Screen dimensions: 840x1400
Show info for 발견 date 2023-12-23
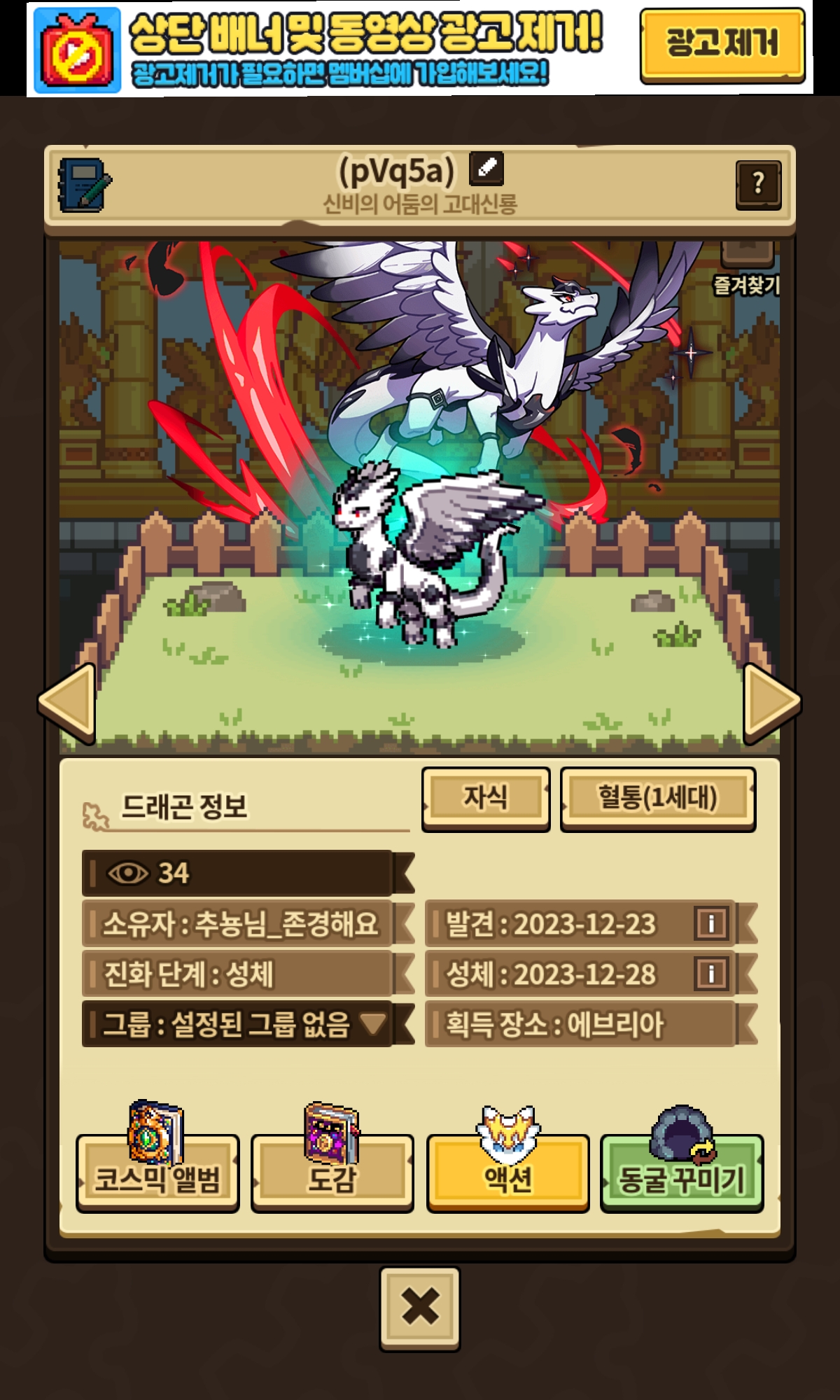[711, 923]
